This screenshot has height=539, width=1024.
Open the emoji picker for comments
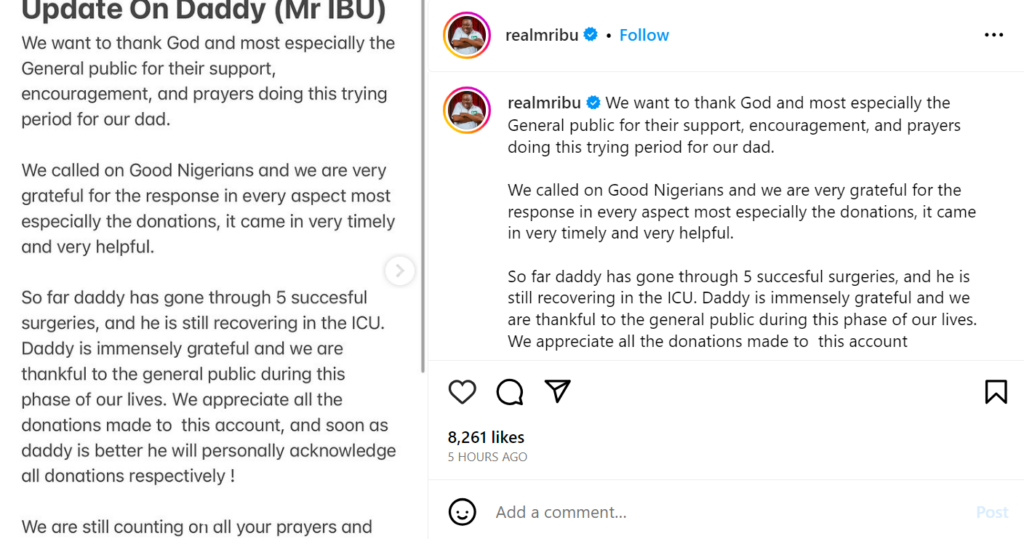click(462, 512)
